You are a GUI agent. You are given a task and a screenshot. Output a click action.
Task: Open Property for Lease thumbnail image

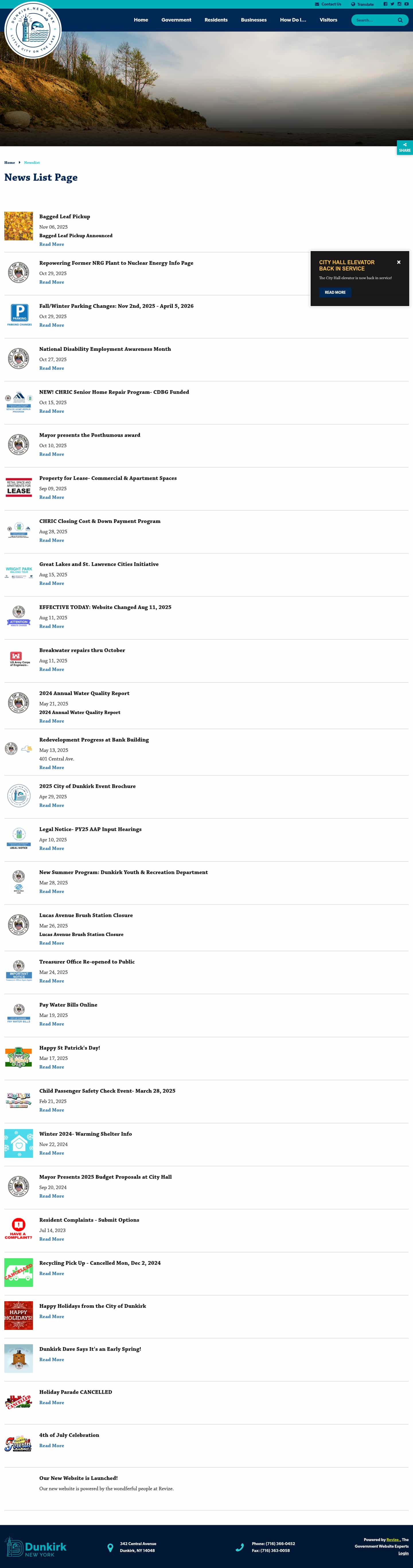(x=19, y=488)
